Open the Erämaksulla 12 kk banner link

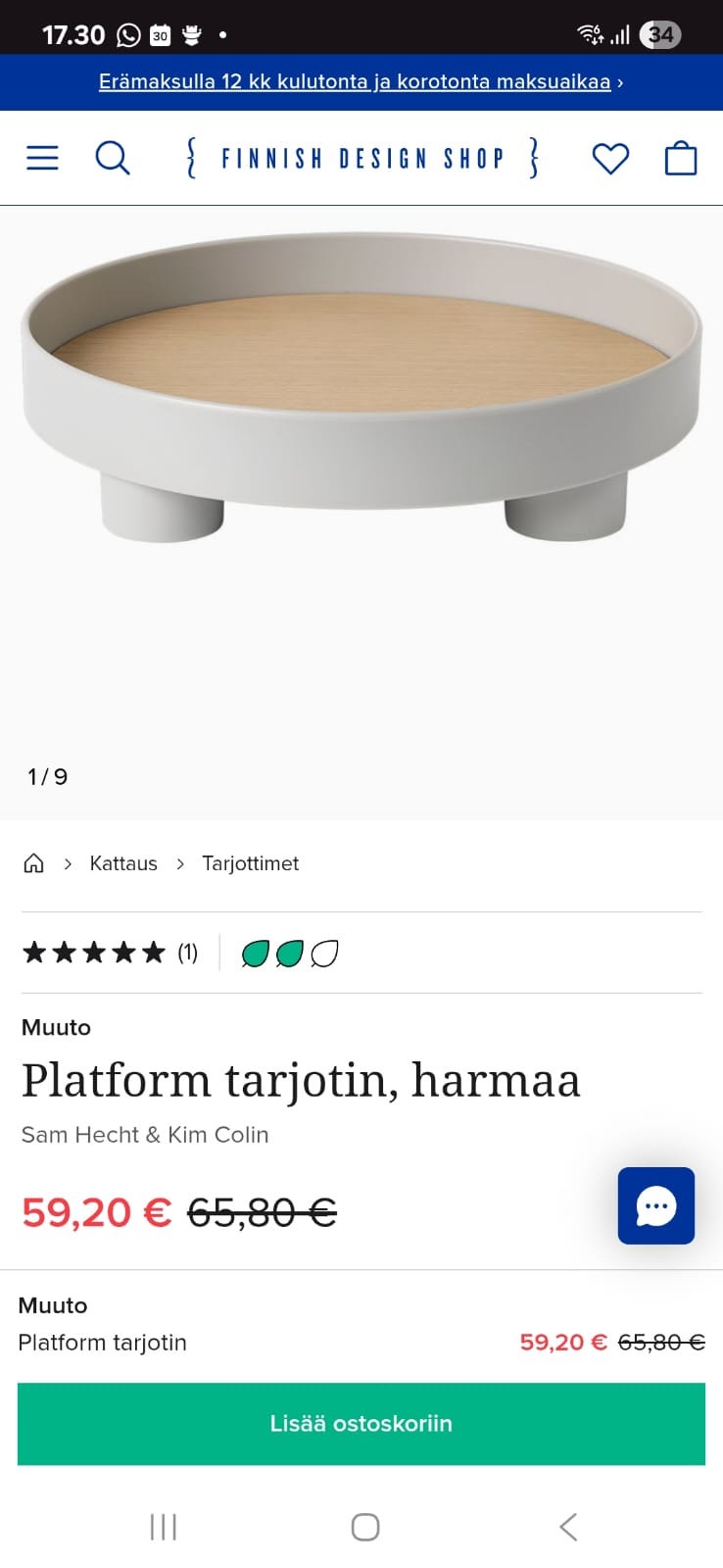pos(361,81)
